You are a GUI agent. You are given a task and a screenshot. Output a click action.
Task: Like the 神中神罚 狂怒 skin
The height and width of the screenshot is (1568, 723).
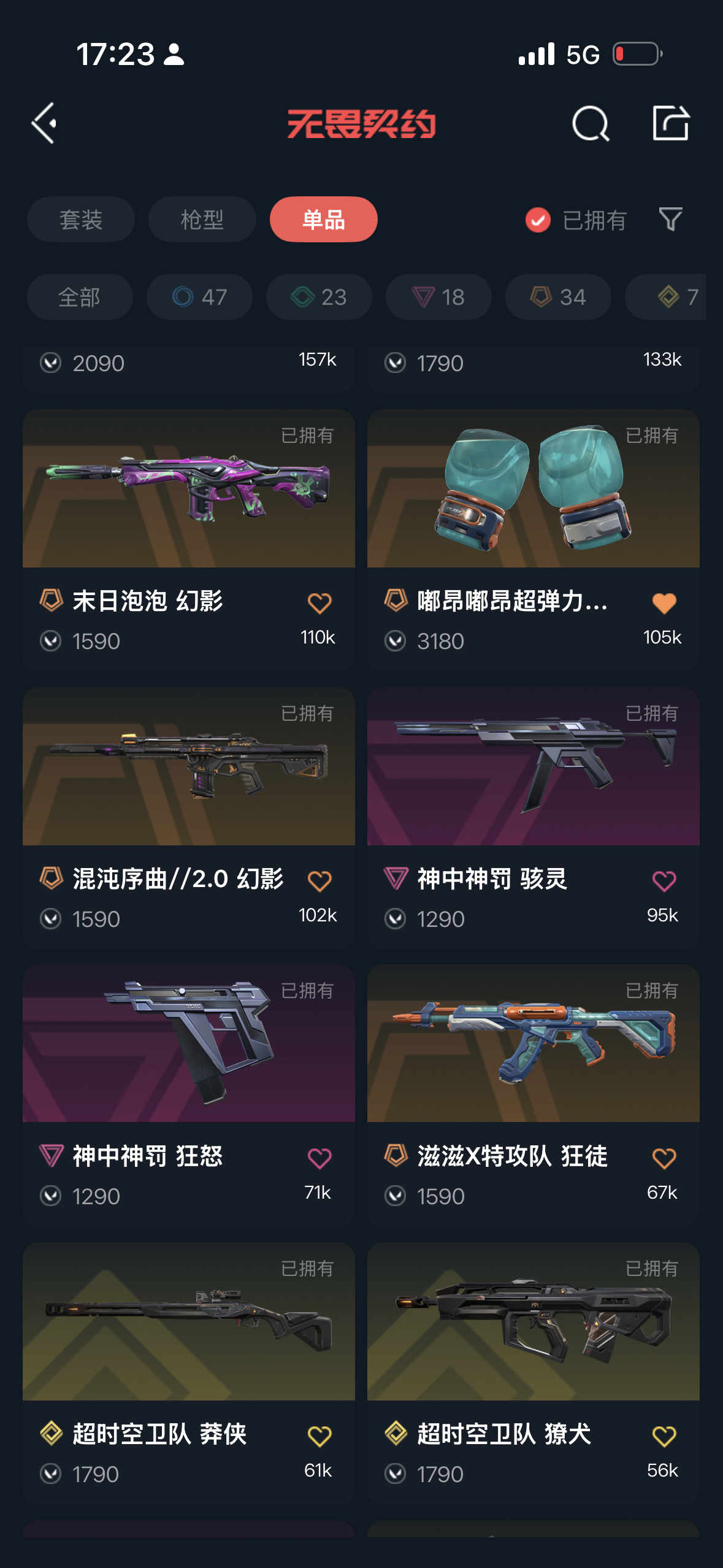point(319,1159)
